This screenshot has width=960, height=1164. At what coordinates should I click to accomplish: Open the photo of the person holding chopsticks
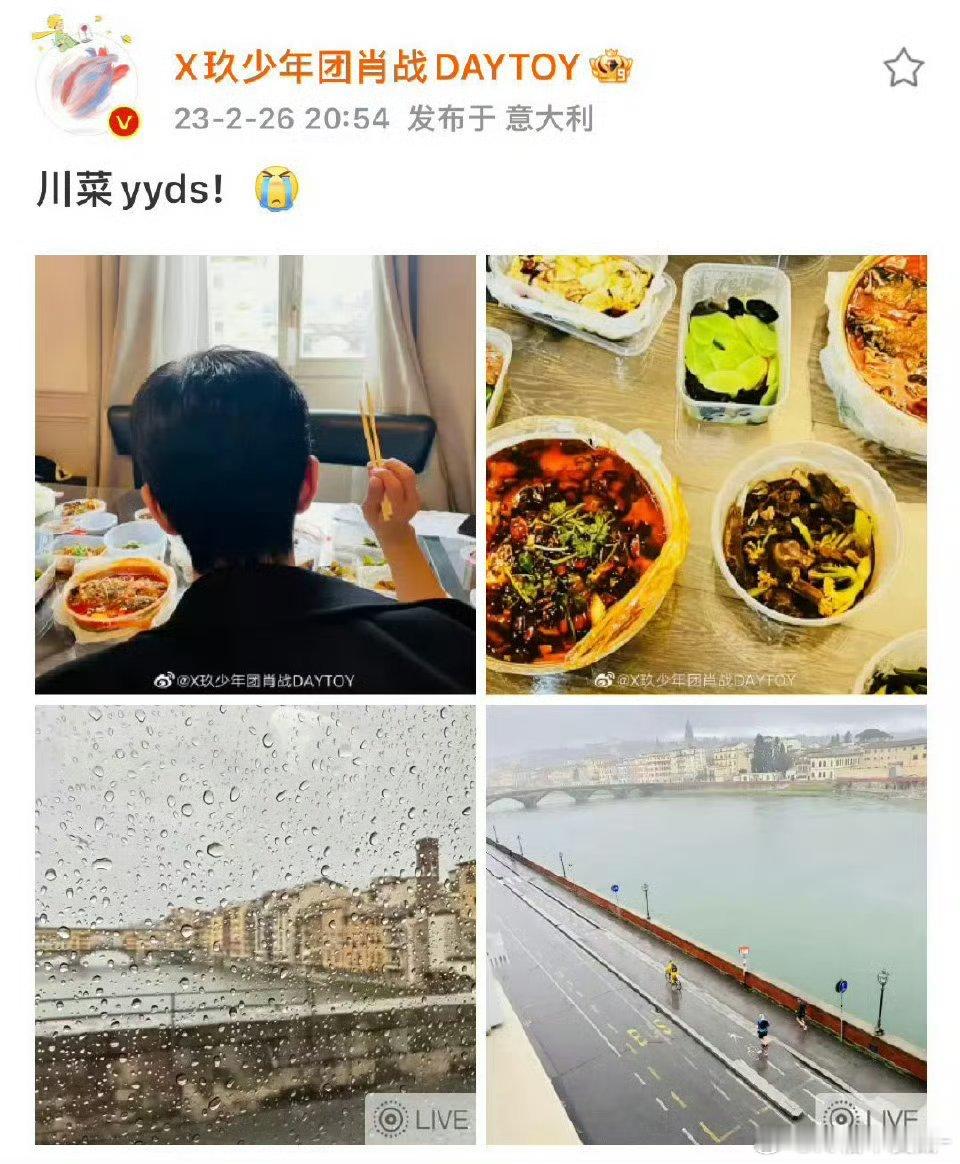click(255, 474)
